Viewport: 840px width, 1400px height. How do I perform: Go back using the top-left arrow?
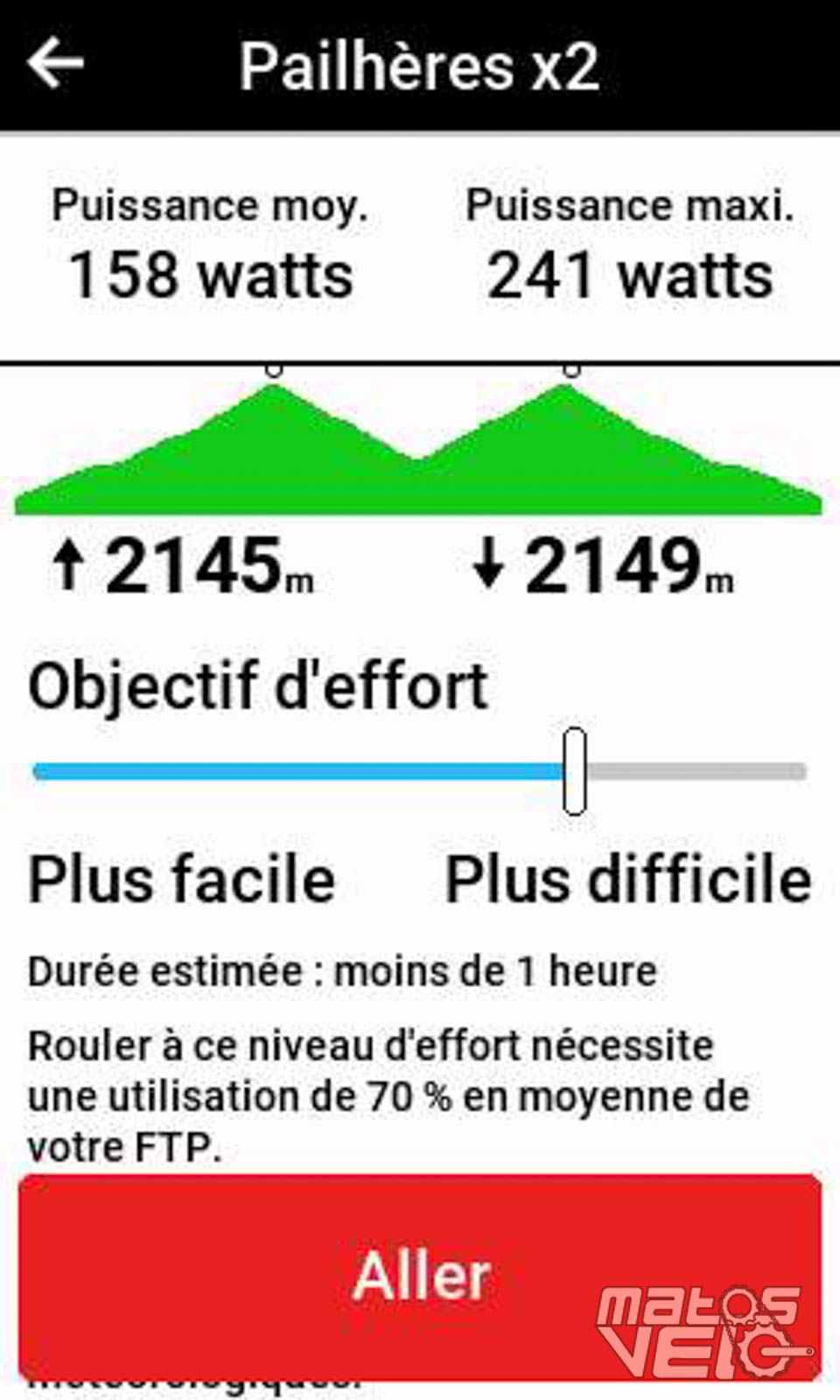pyautogui.click(x=55, y=63)
